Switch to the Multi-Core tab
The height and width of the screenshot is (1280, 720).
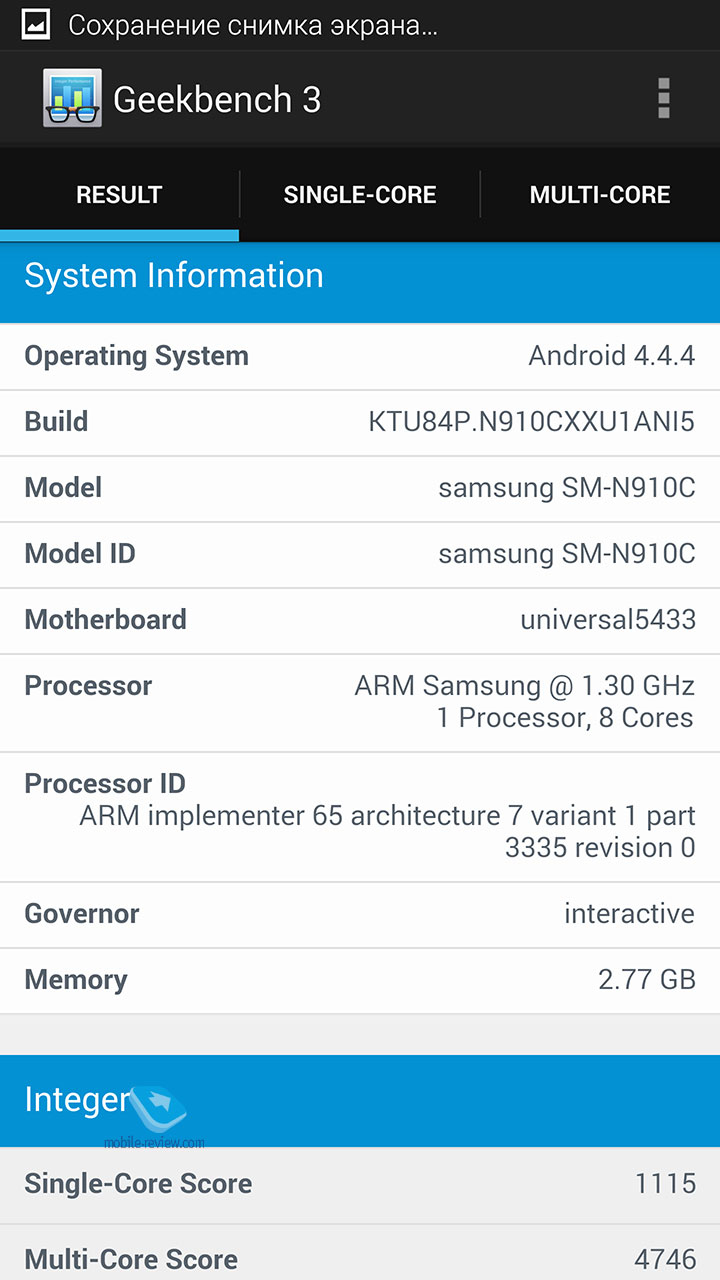[x=600, y=195]
